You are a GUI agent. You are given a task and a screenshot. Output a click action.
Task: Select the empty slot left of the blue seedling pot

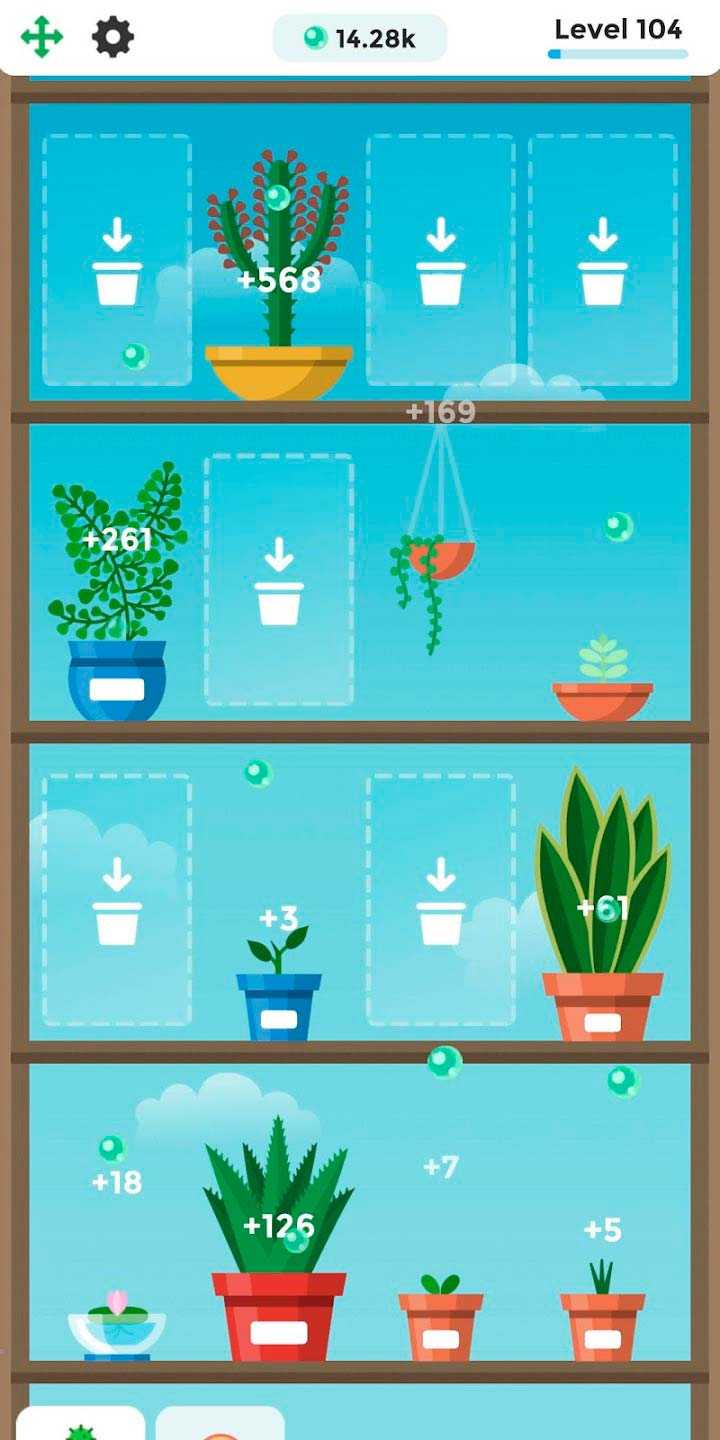pyautogui.click(x=117, y=900)
